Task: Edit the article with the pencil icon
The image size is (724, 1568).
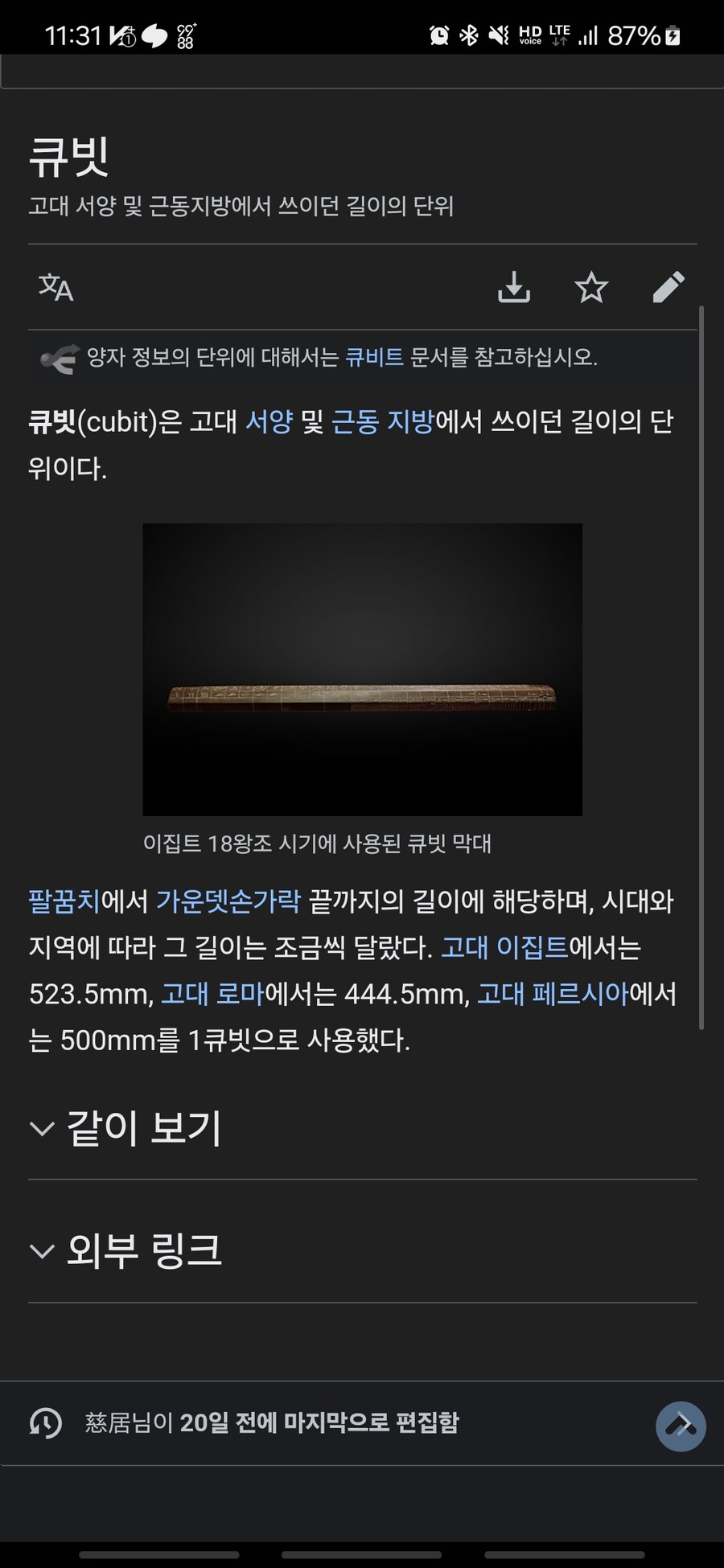Action: [x=668, y=287]
